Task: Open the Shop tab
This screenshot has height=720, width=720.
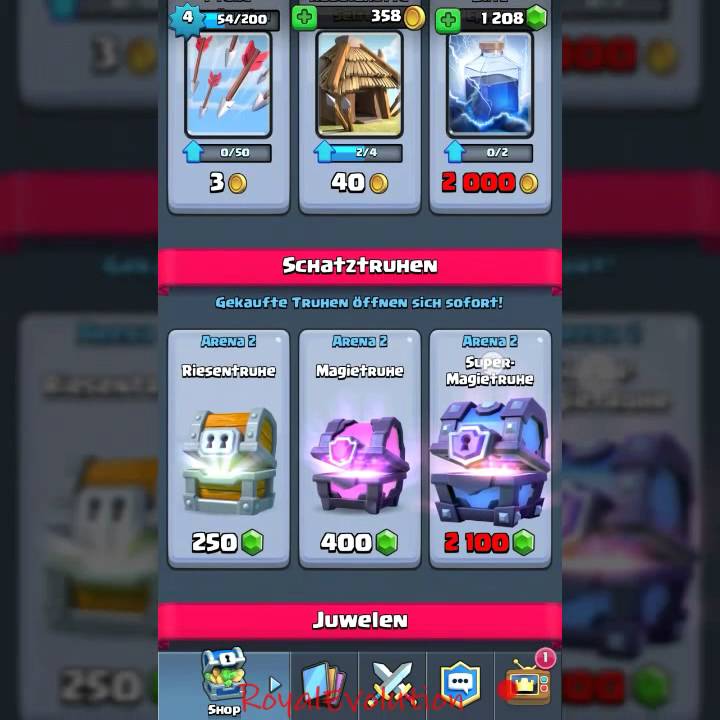Action: click(x=224, y=684)
